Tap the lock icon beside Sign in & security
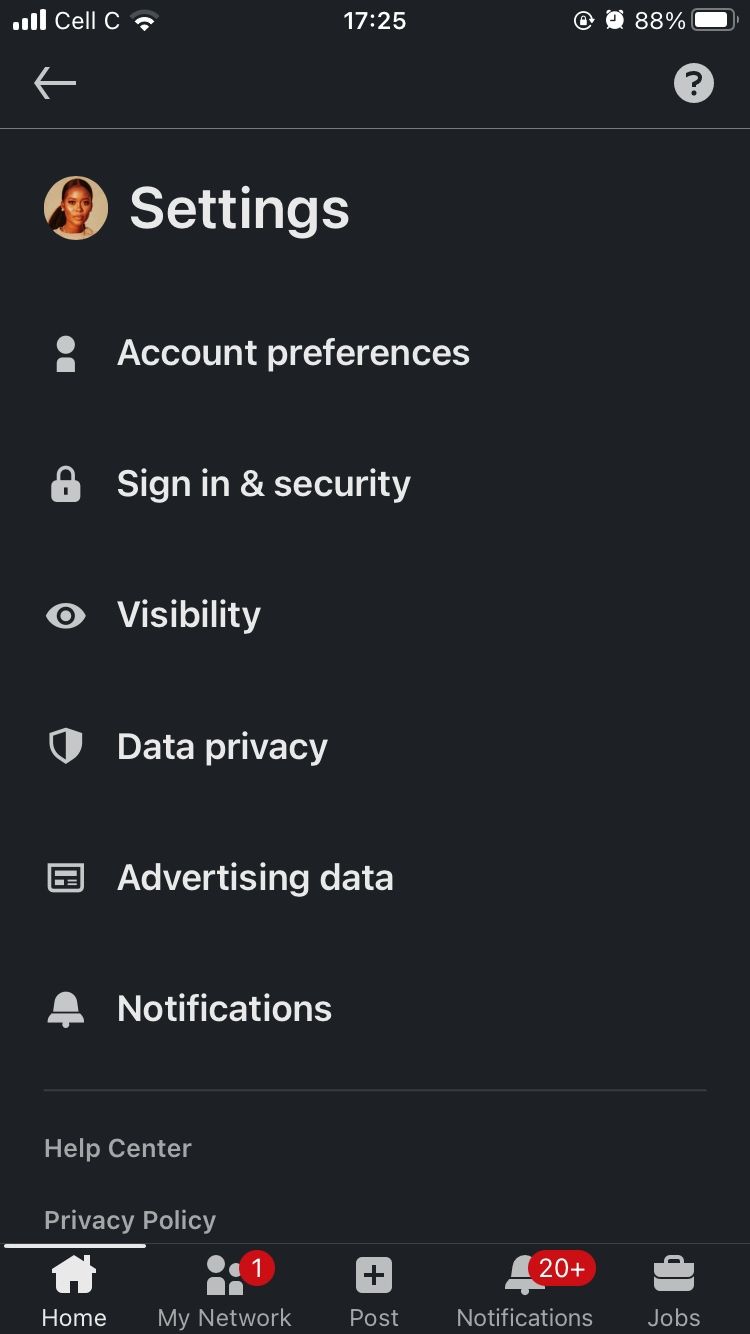The width and height of the screenshot is (750, 1334). click(x=65, y=484)
